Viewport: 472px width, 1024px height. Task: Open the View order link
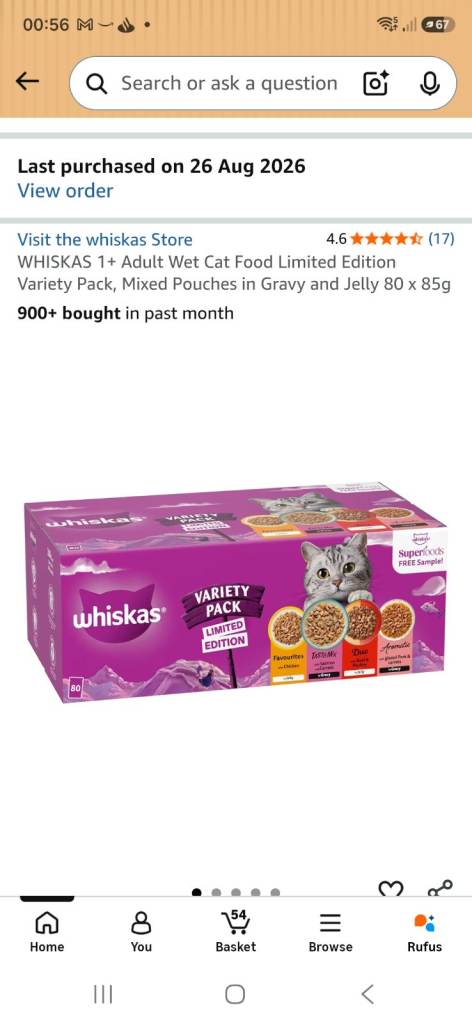65,191
